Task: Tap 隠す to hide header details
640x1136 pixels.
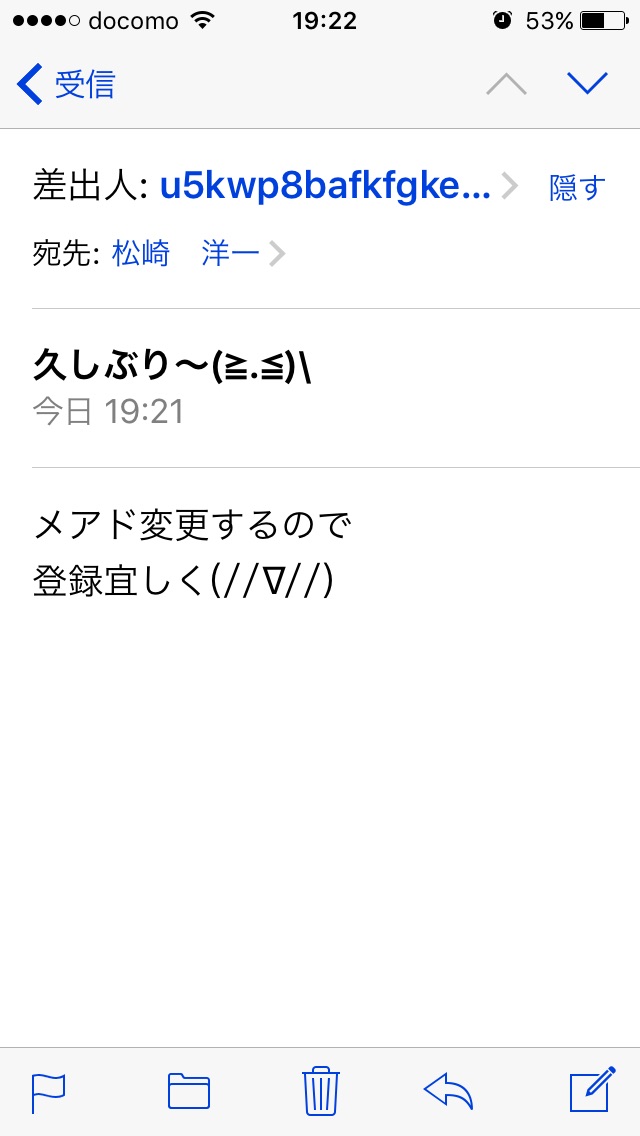Action: pyautogui.click(x=577, y=188)
